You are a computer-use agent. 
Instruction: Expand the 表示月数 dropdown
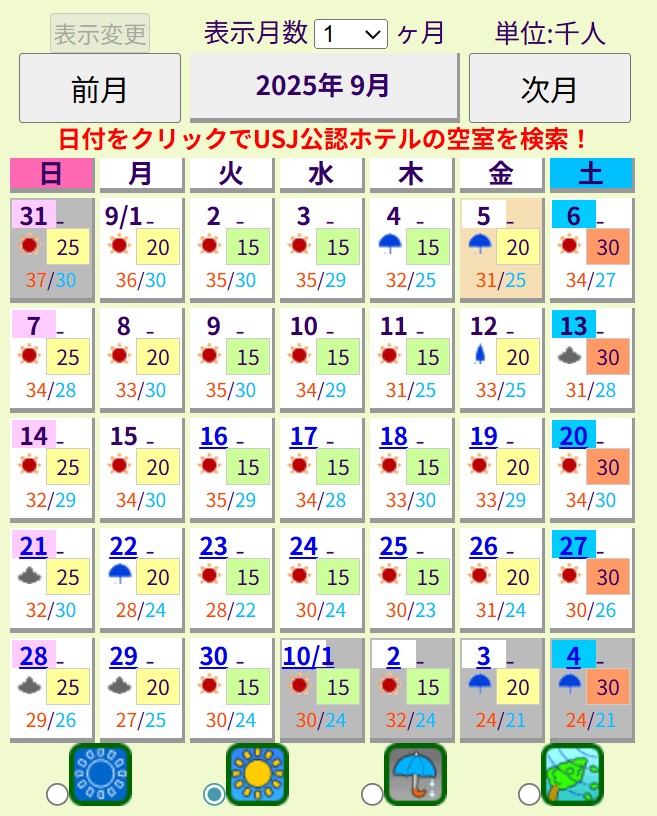pyautogui.click(x=350, y=34)
